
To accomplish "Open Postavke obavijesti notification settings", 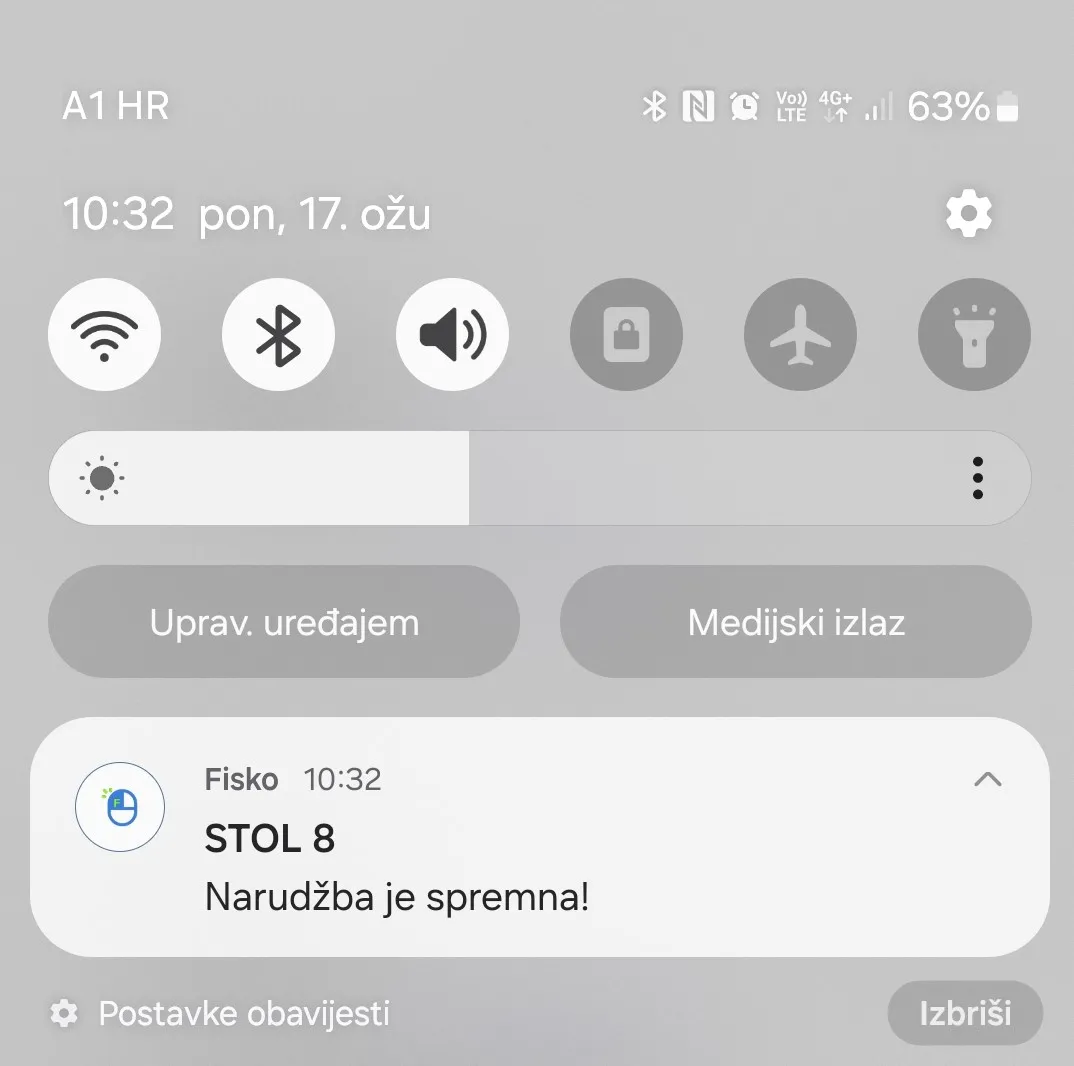I will pos(220,1014).
